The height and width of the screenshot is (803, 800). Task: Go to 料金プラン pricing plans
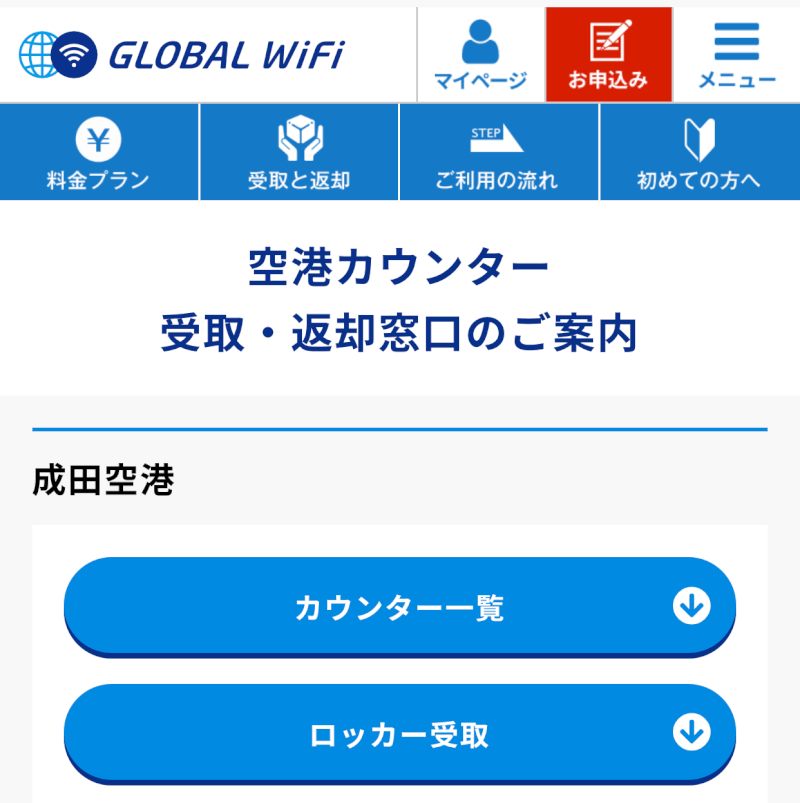[98, 153]
